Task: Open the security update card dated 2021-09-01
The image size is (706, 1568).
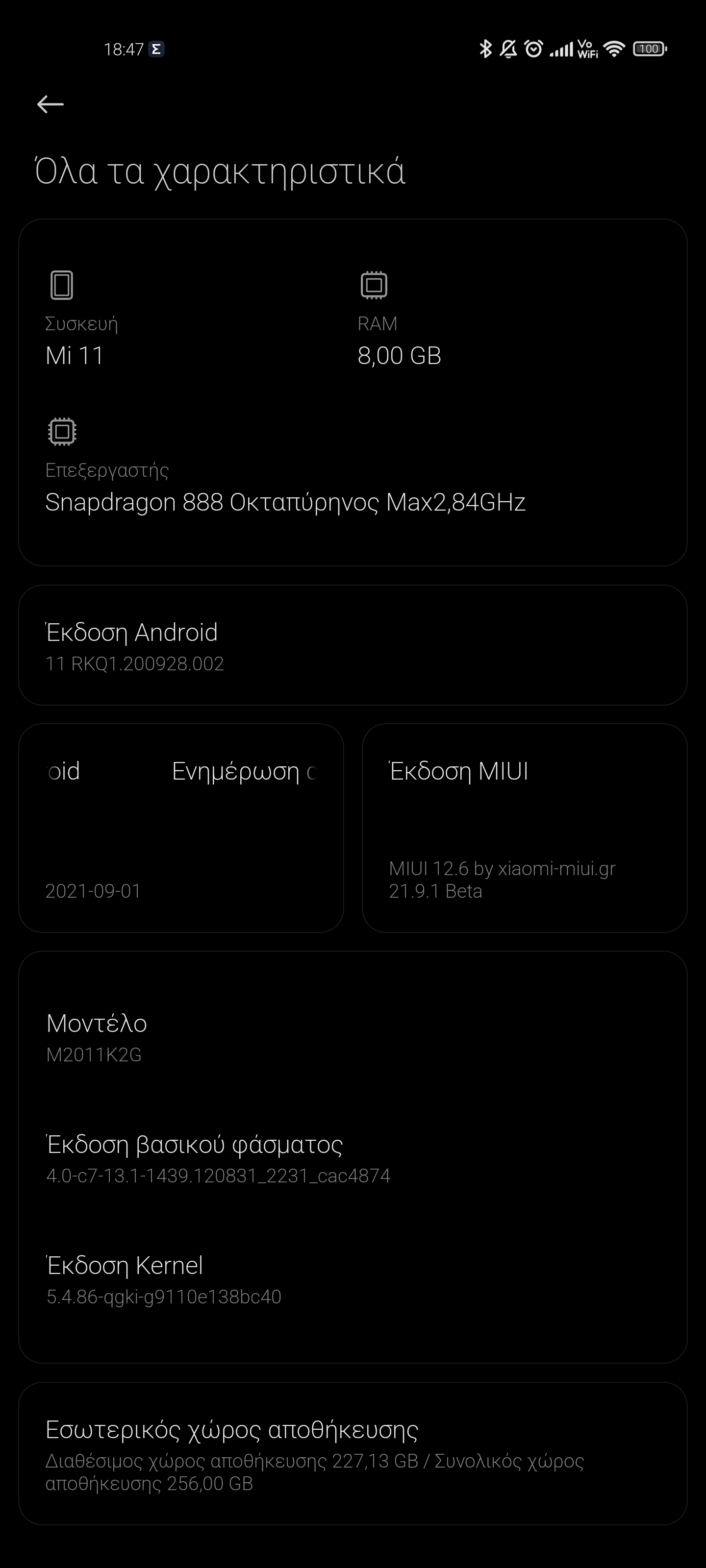Action: (x=181, y=828)
